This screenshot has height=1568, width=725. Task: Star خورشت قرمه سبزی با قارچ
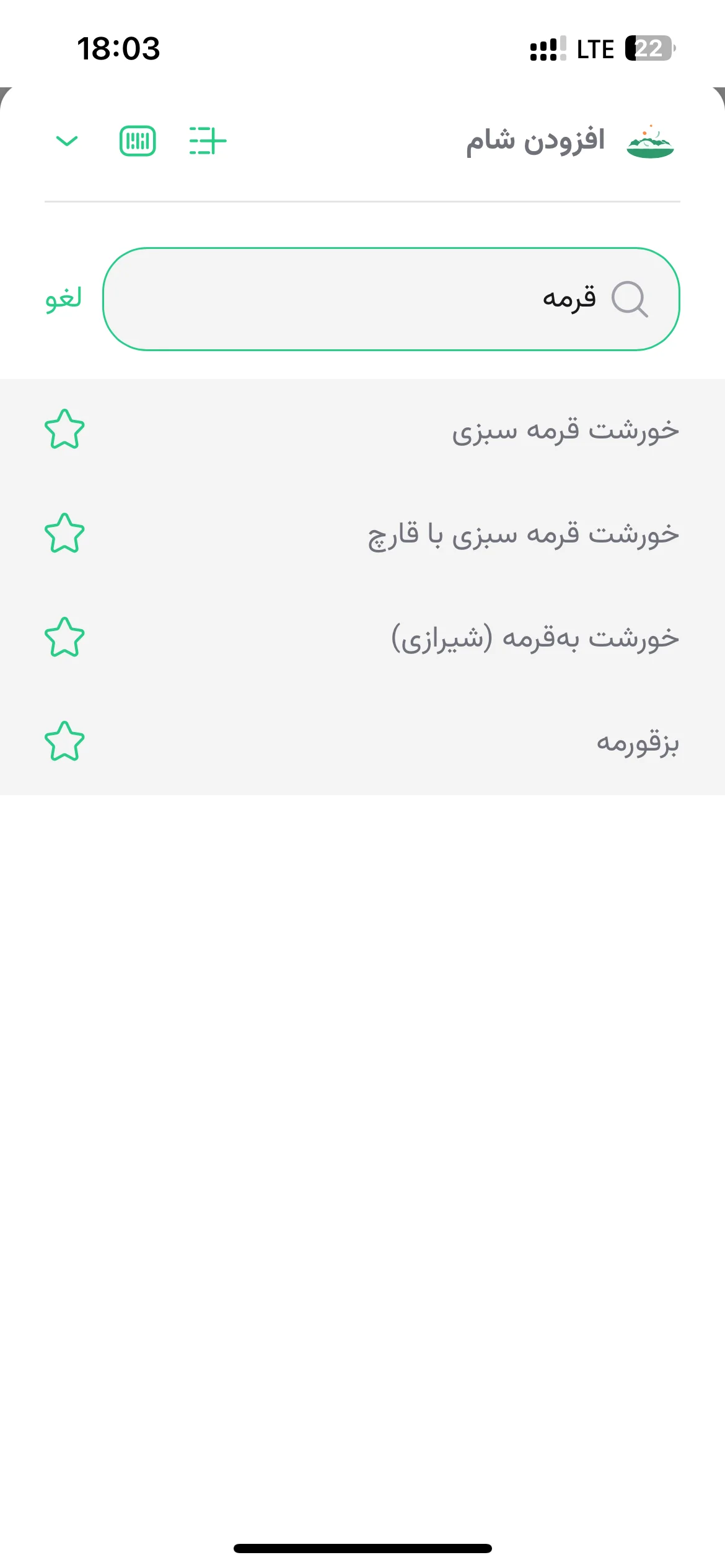pyautogui.click(x=64, y=533)
